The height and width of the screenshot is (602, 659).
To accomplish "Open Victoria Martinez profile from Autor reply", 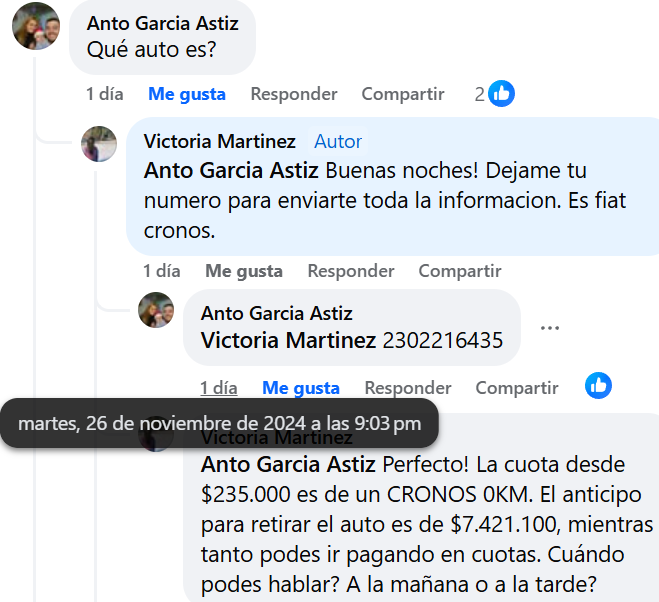I will [x=220, y=142].
